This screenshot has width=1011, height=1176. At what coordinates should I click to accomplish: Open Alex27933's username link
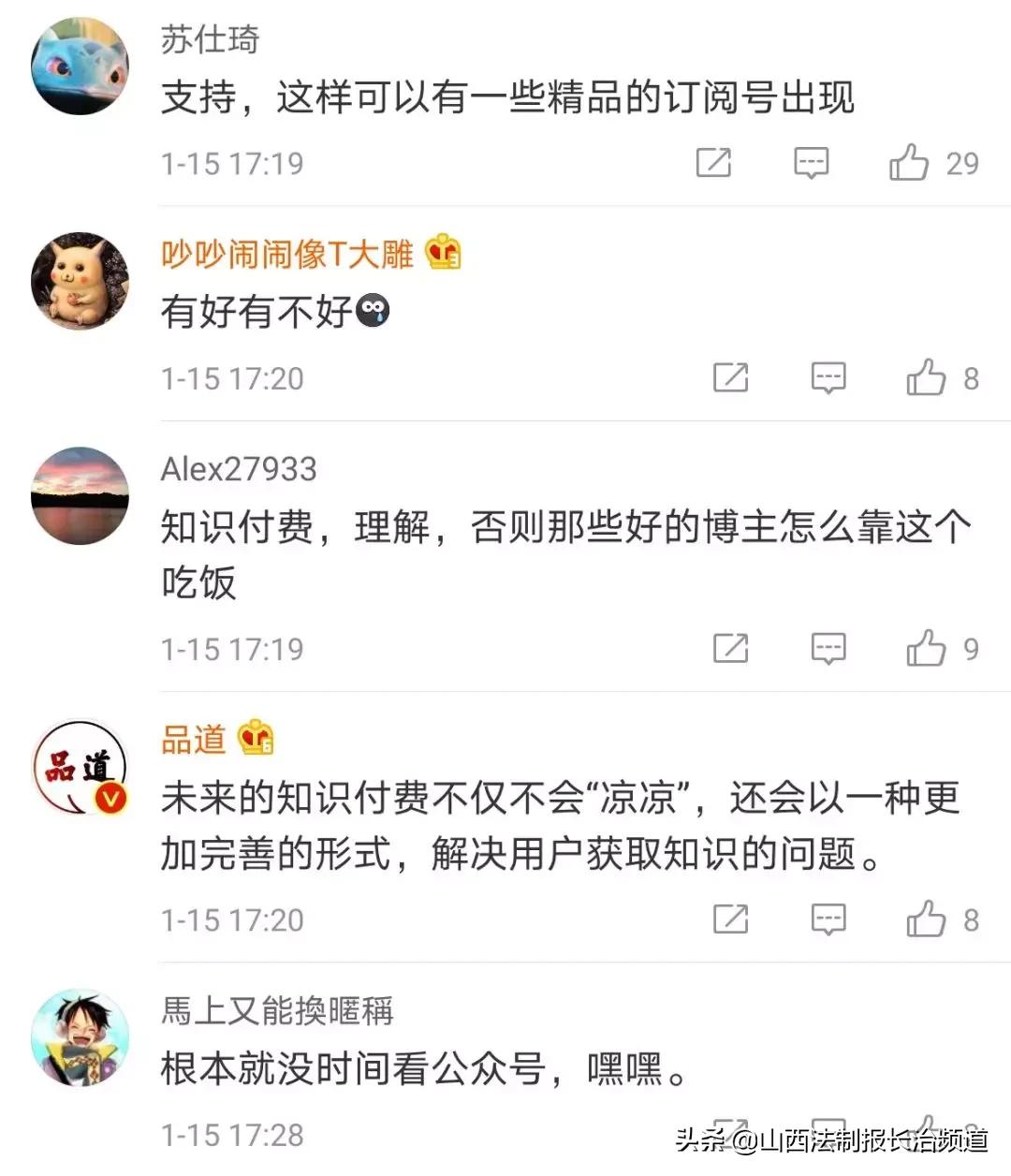(238, 470)
